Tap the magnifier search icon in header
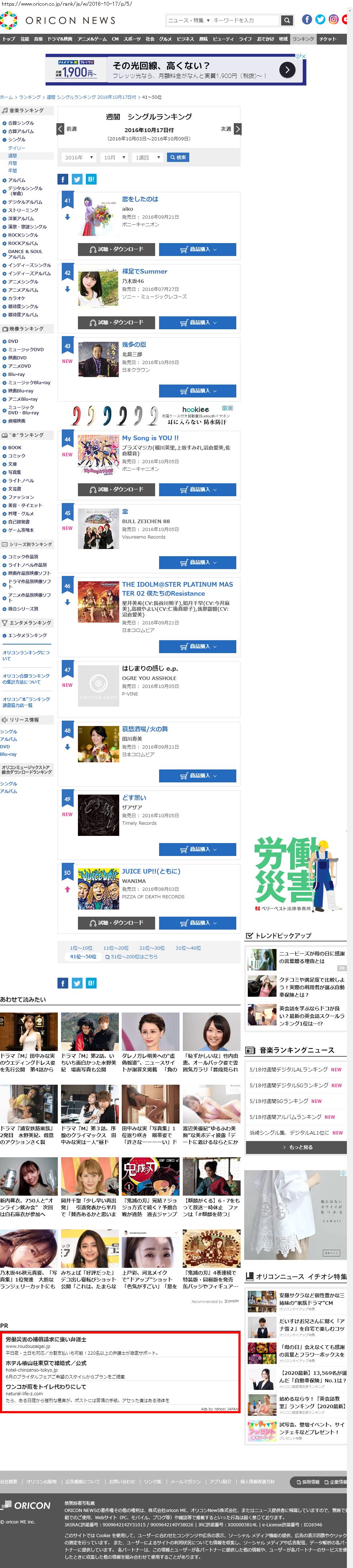Image resolution: width=353 pixels, height=1568 pixels. 287,20
